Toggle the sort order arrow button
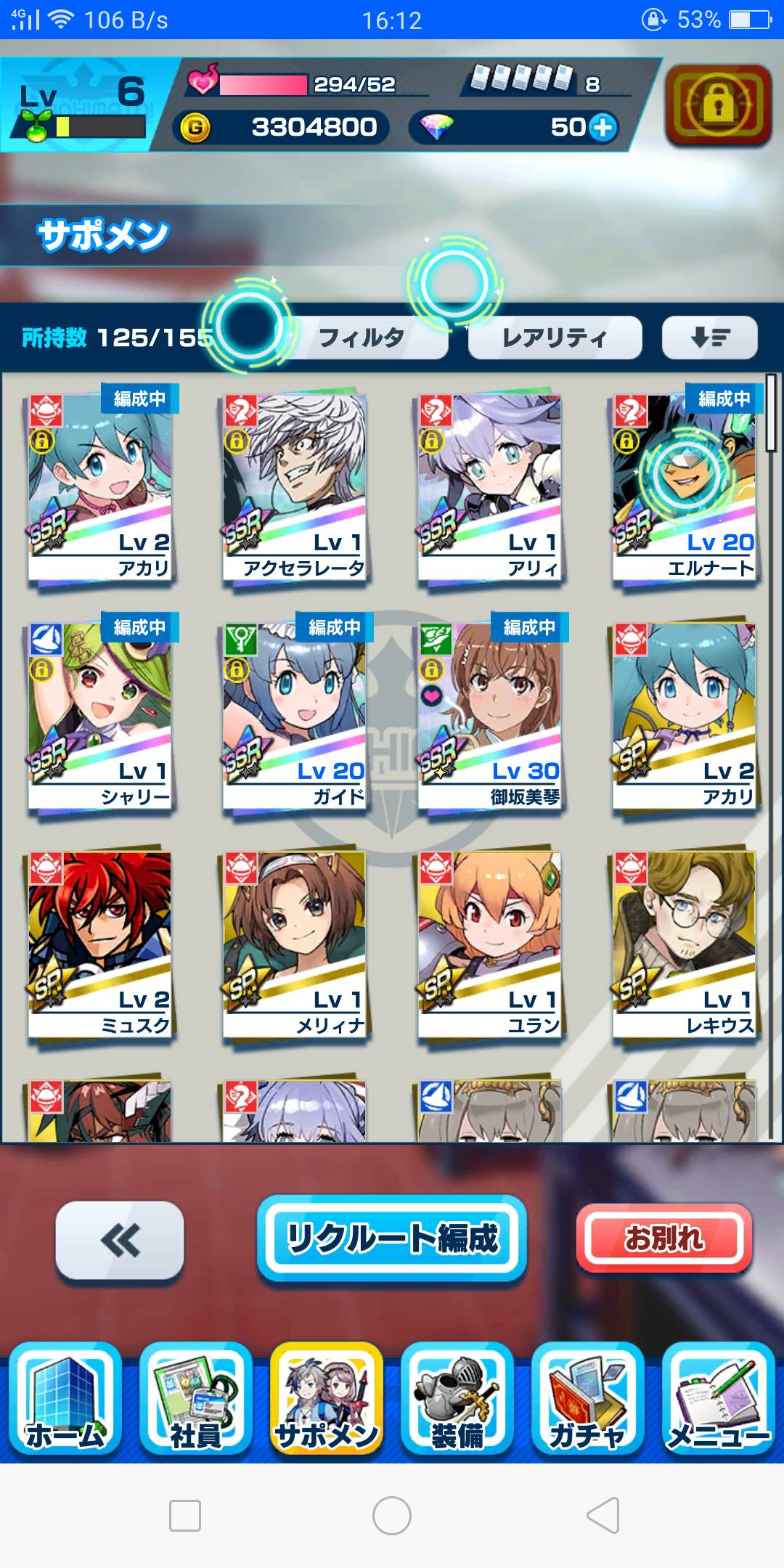The height and width of the screenshot is (1568, 784). (709, 338)
